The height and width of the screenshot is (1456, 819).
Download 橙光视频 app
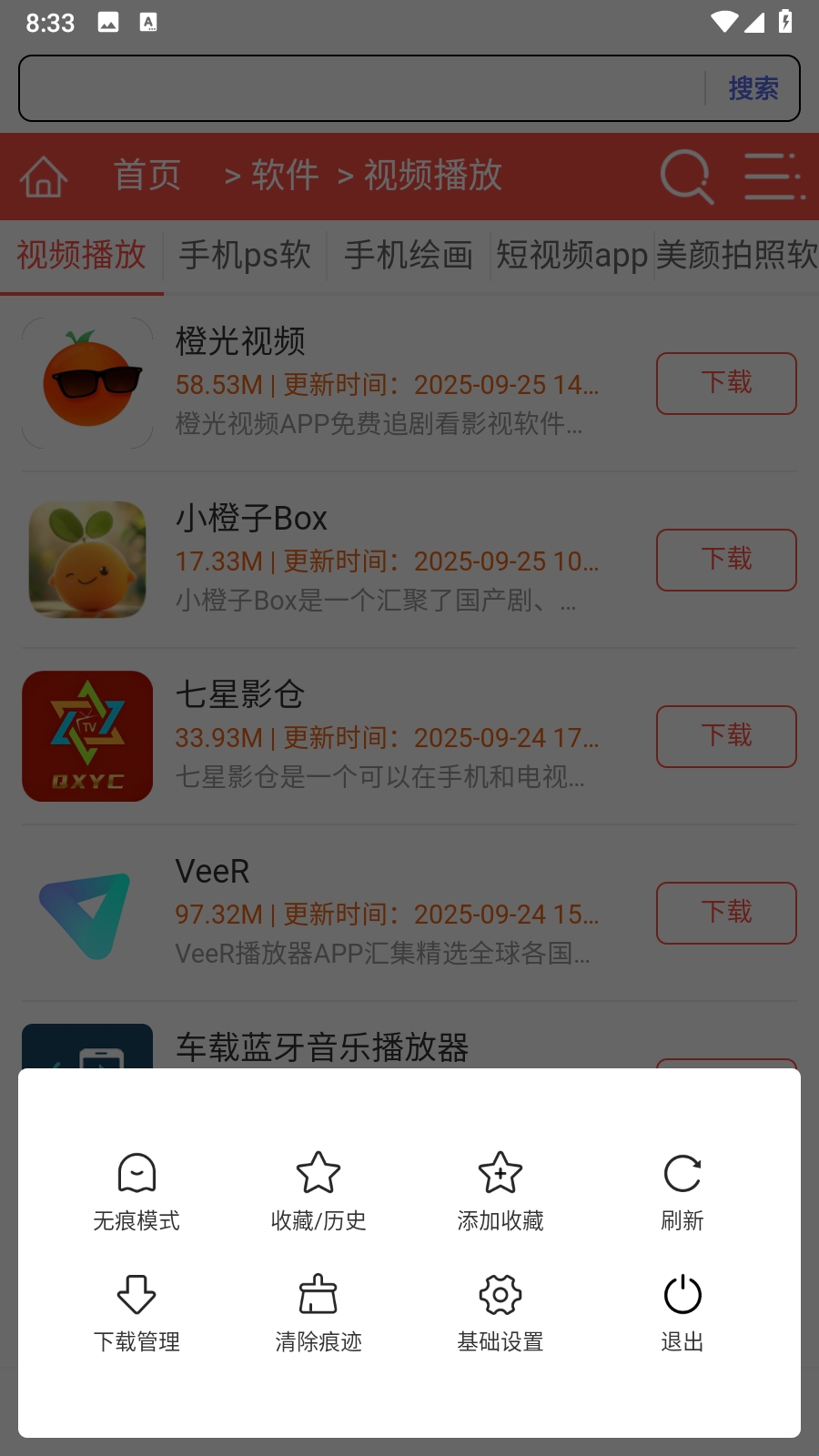726,383
